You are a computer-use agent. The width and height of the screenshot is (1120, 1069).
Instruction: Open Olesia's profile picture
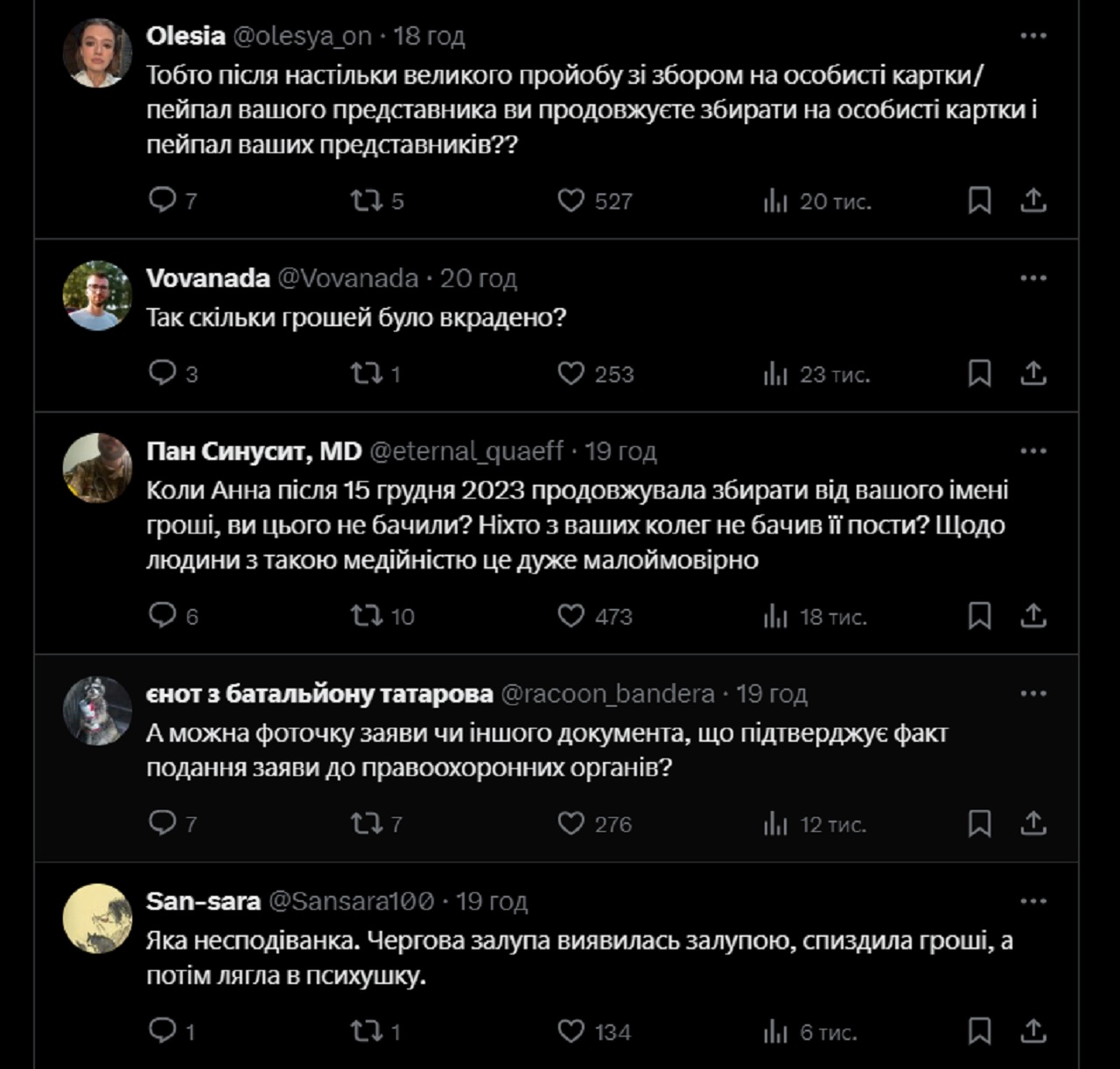tap(97, 52)
